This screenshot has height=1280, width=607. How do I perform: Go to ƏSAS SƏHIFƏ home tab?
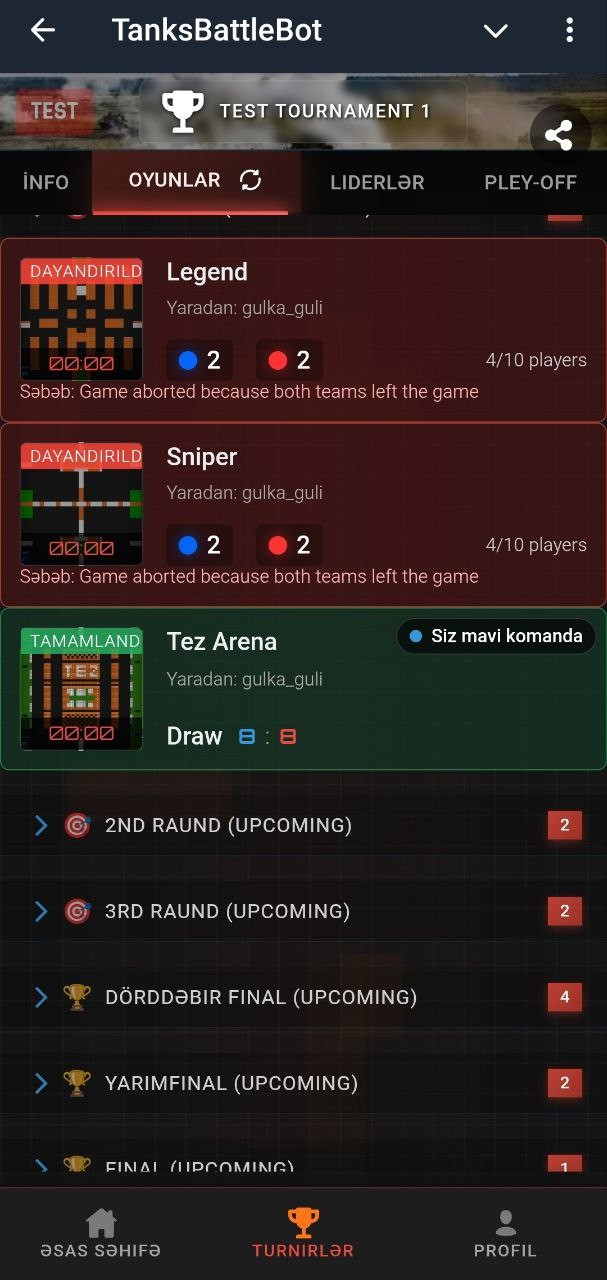[x=100, y=1233]
